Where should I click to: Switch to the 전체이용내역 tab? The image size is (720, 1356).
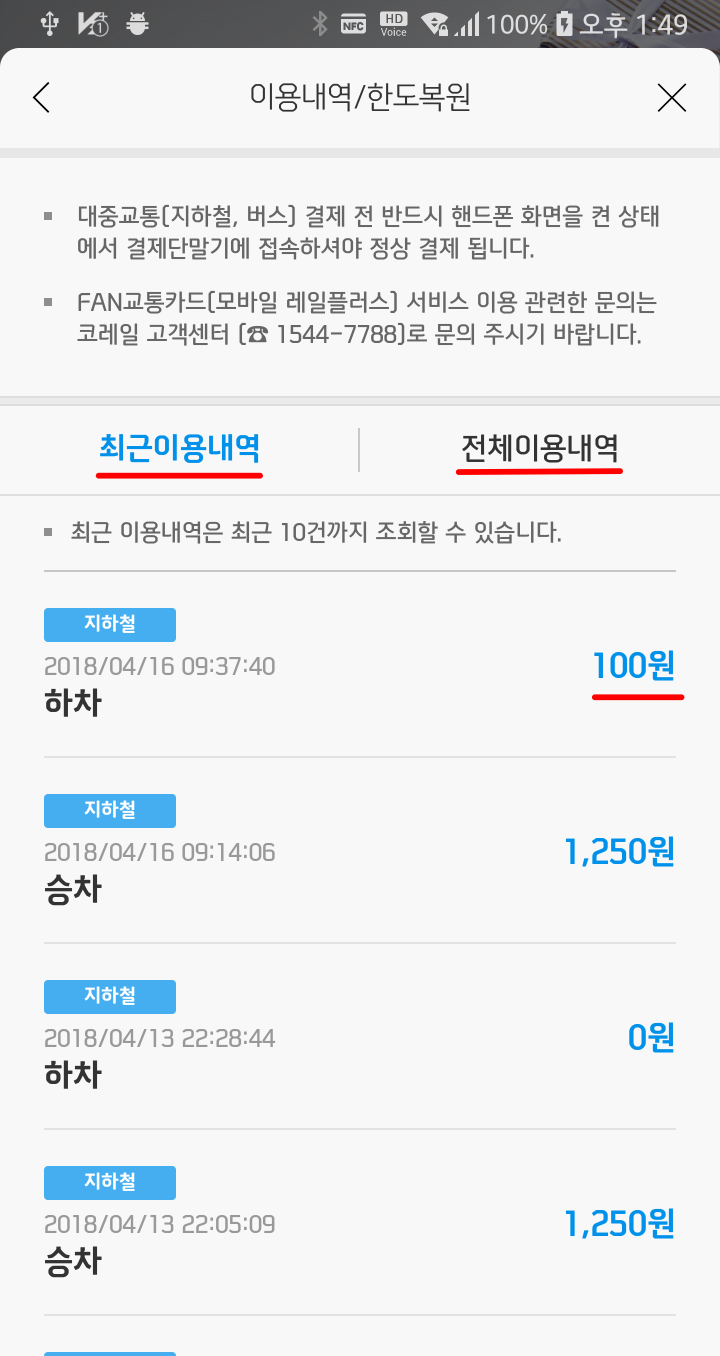pos(540,447)
